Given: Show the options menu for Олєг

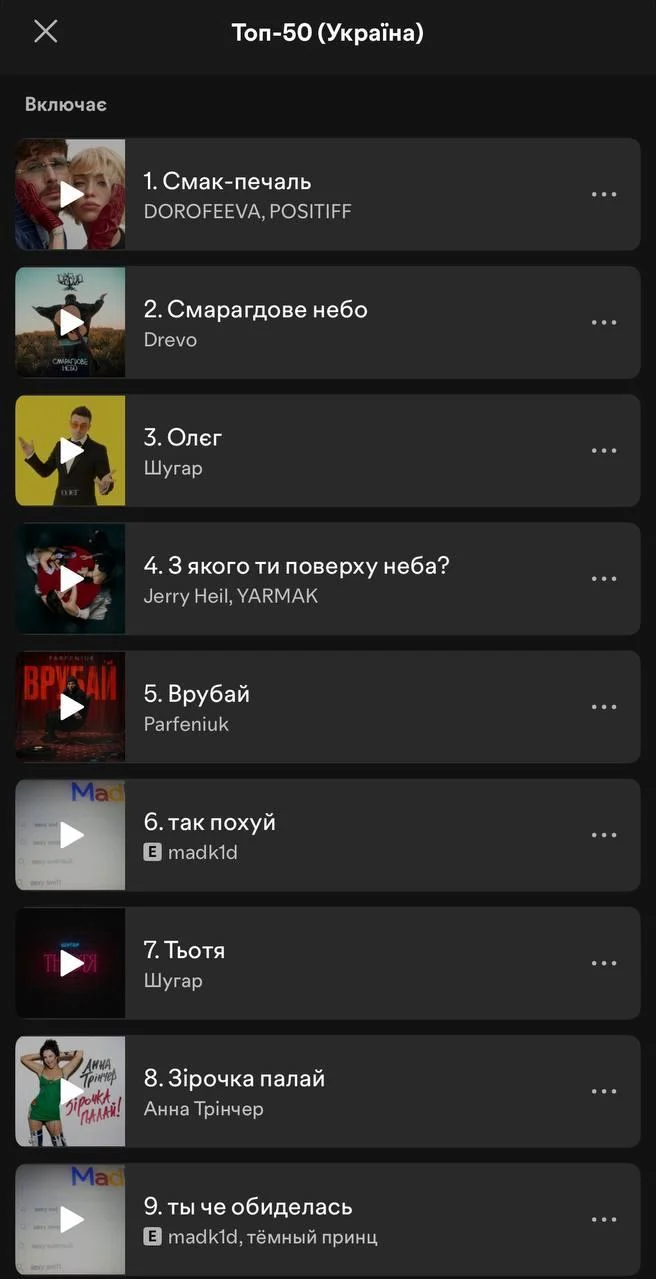Looking at the screenshot, I should click(x=604, y=450).
